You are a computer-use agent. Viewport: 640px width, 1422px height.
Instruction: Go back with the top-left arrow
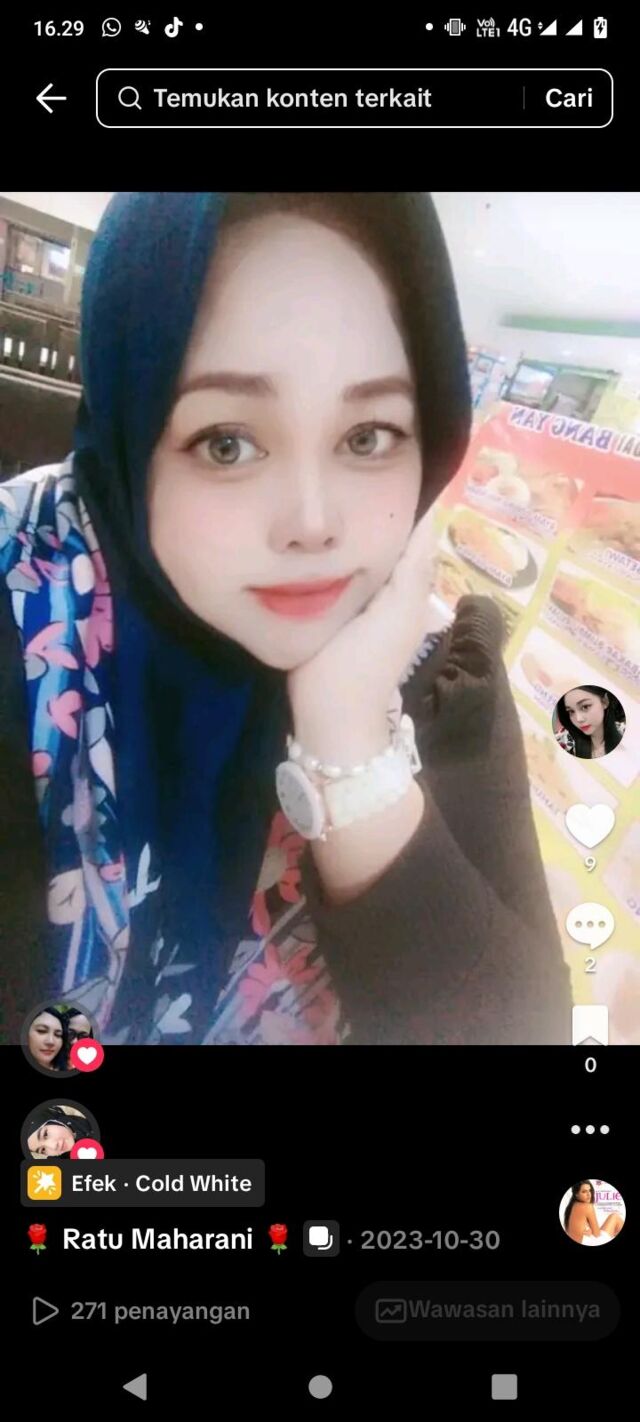click(51, 98)
